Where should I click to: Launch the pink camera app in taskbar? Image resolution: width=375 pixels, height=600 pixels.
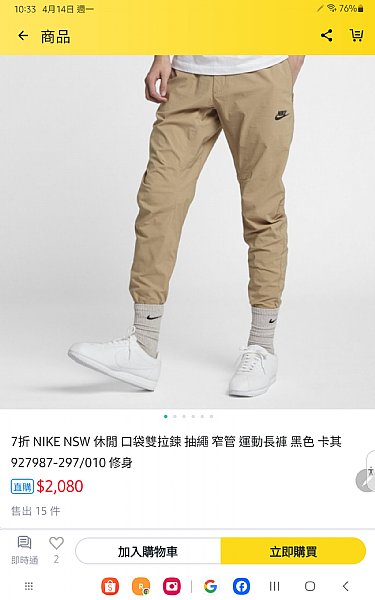[x=172, y=586]
